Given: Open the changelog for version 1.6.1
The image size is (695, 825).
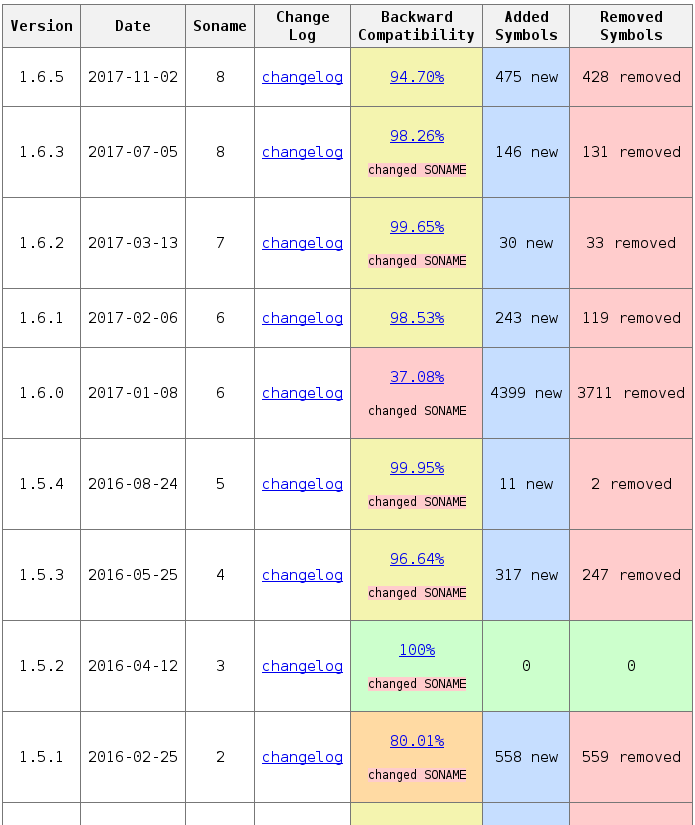Looking at the screenshot, I should pyautogui.click(x=302, y=318).
